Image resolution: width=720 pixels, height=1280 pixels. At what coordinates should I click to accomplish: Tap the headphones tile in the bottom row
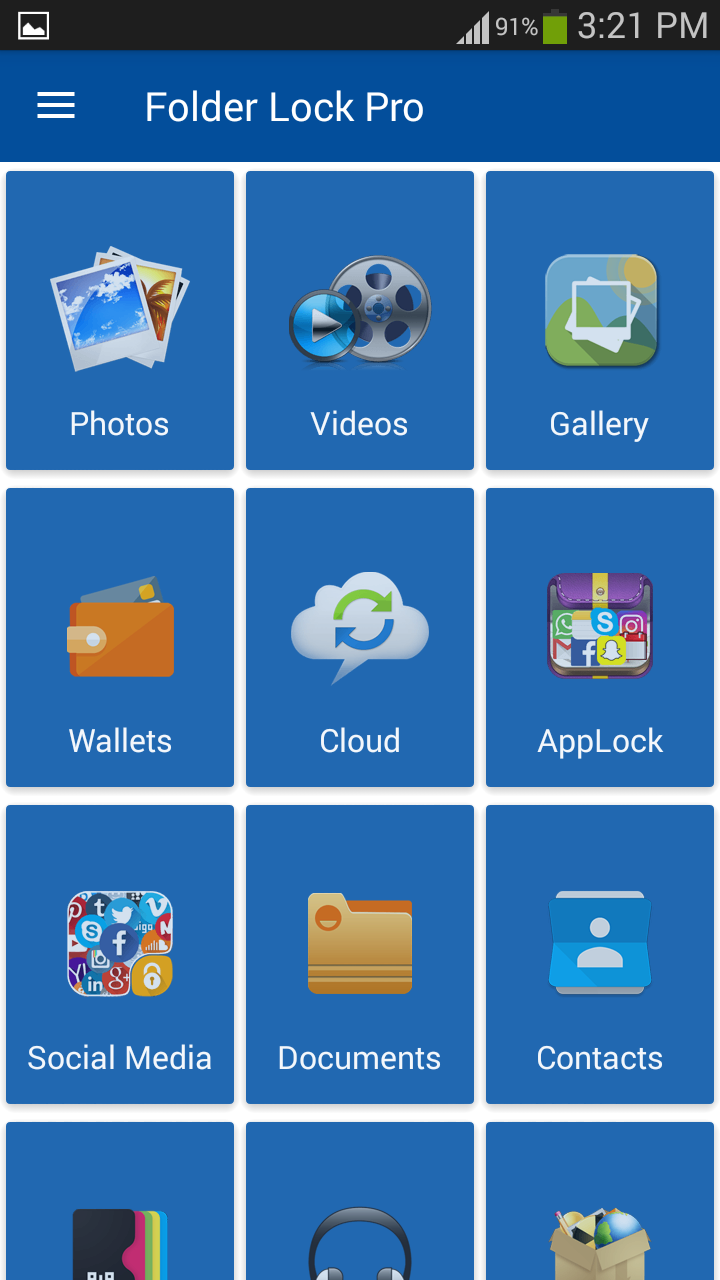(x=359, y=1240)
